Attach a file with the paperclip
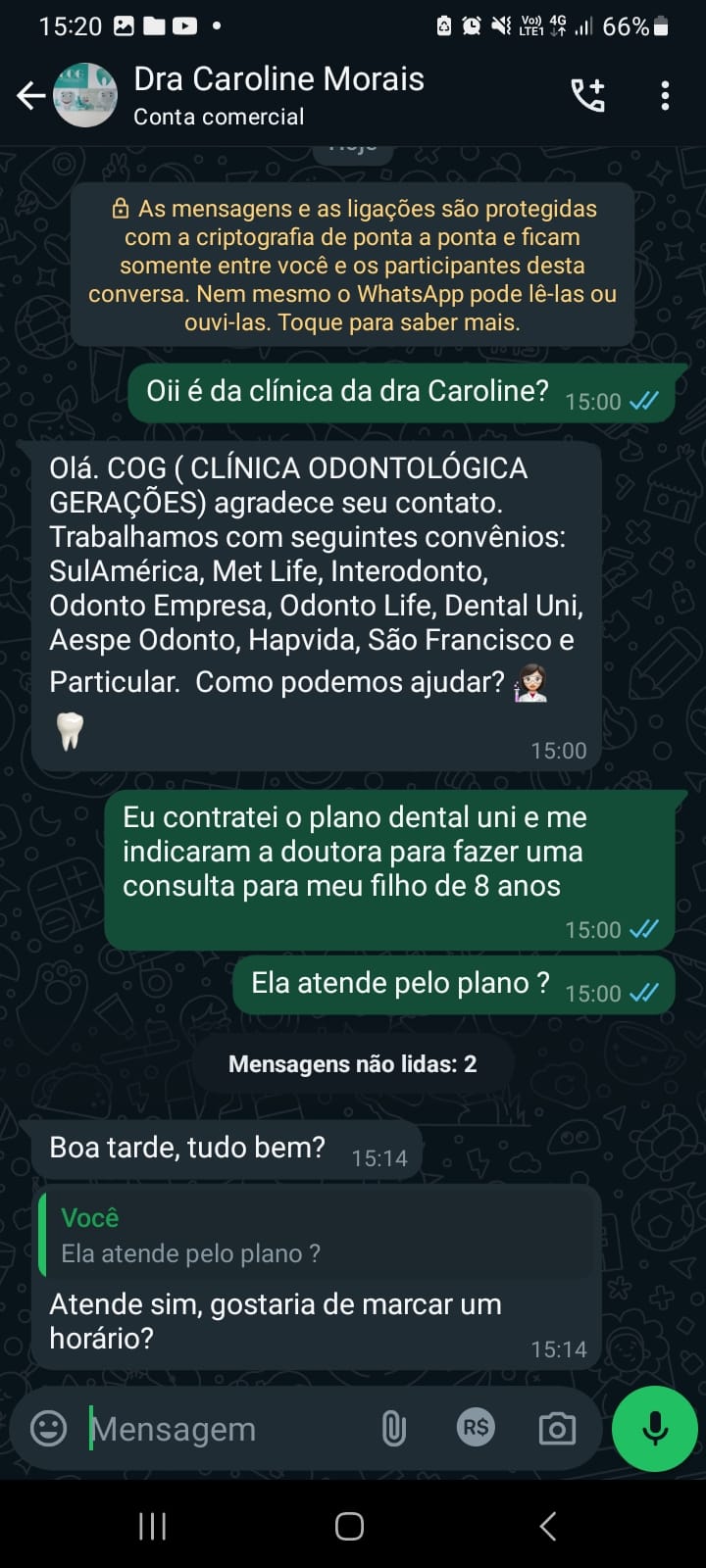Screen dimensions: 706x1568 [x=393, y=1429]
